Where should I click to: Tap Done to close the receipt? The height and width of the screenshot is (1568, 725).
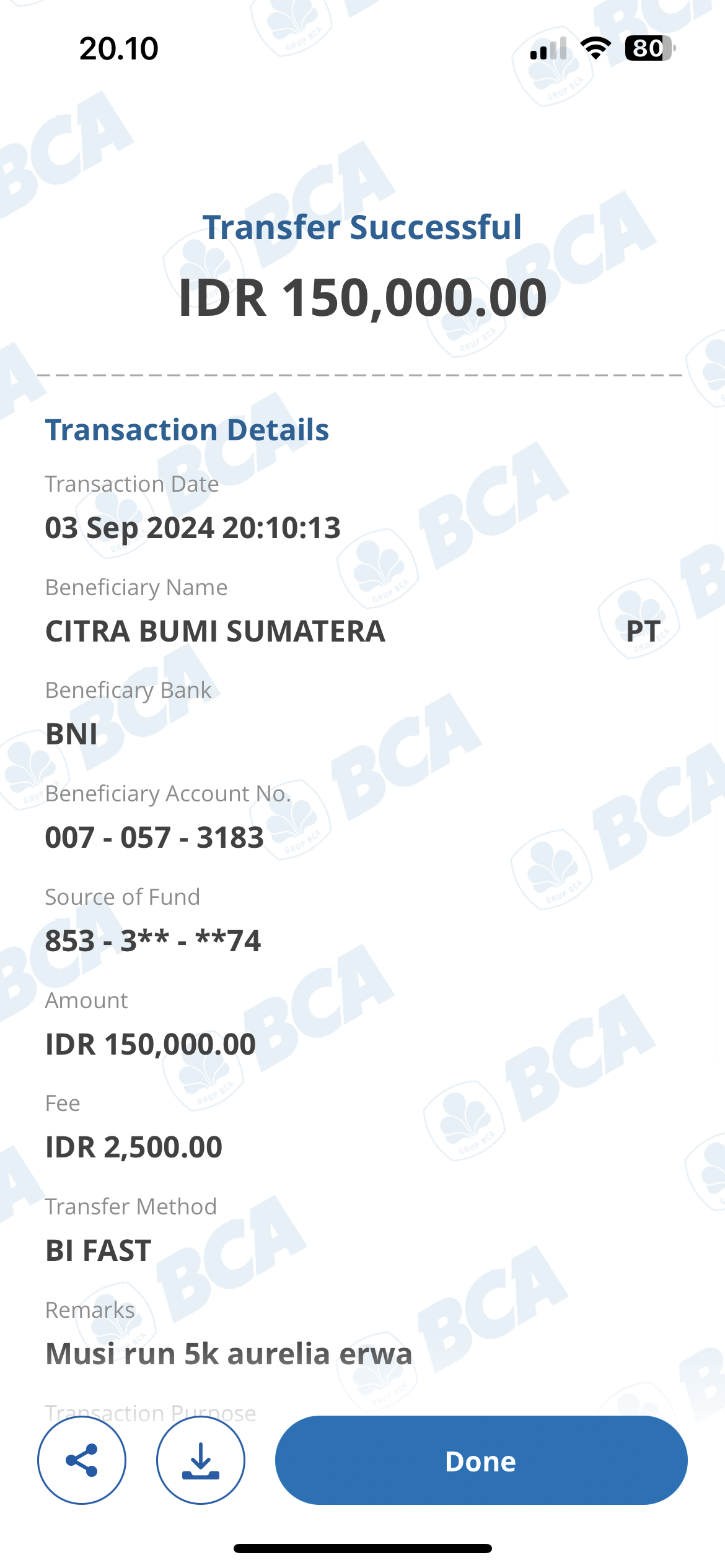point(481,1460)
